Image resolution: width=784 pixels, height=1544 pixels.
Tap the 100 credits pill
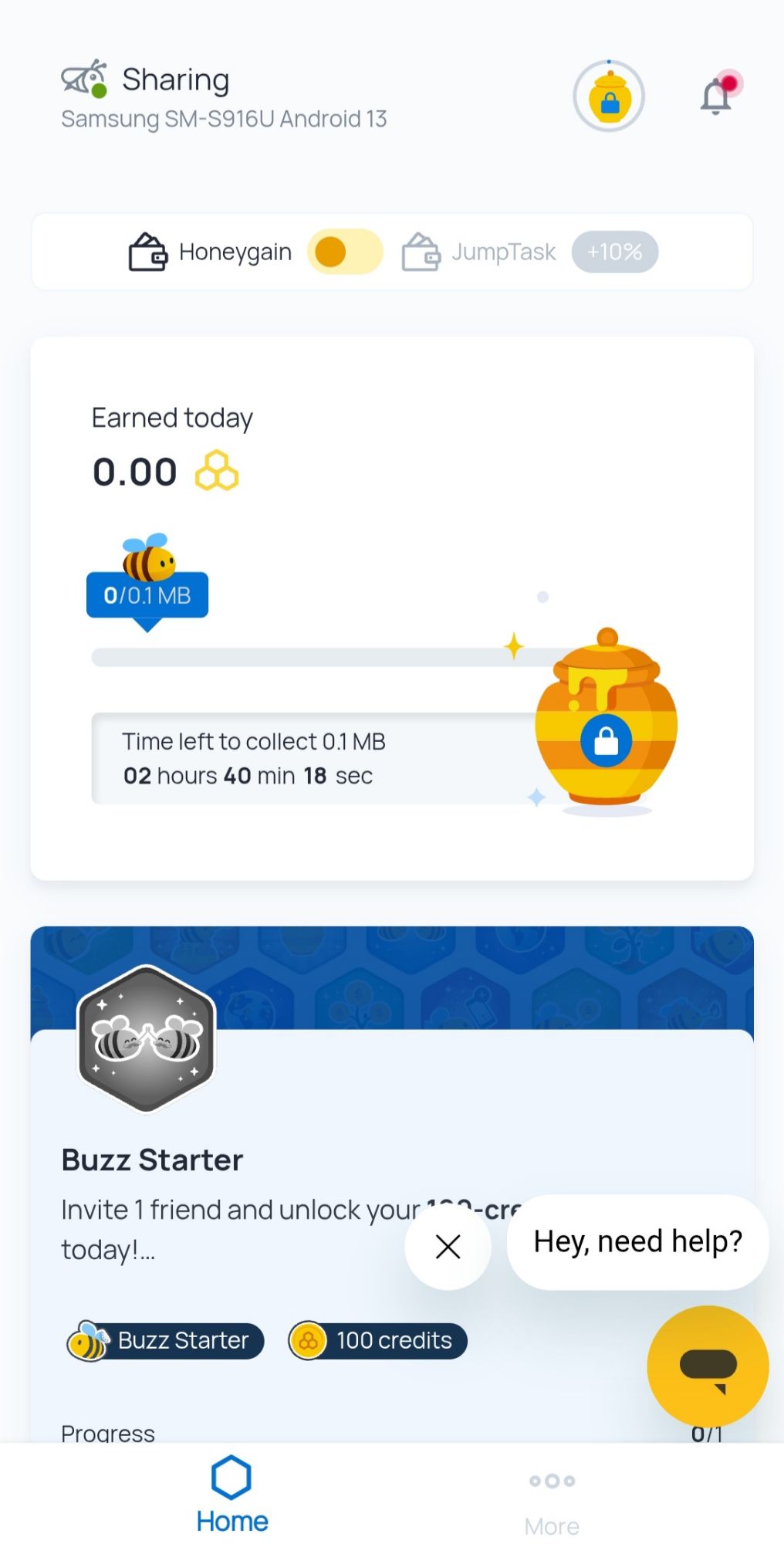[x=377, y=1341]
